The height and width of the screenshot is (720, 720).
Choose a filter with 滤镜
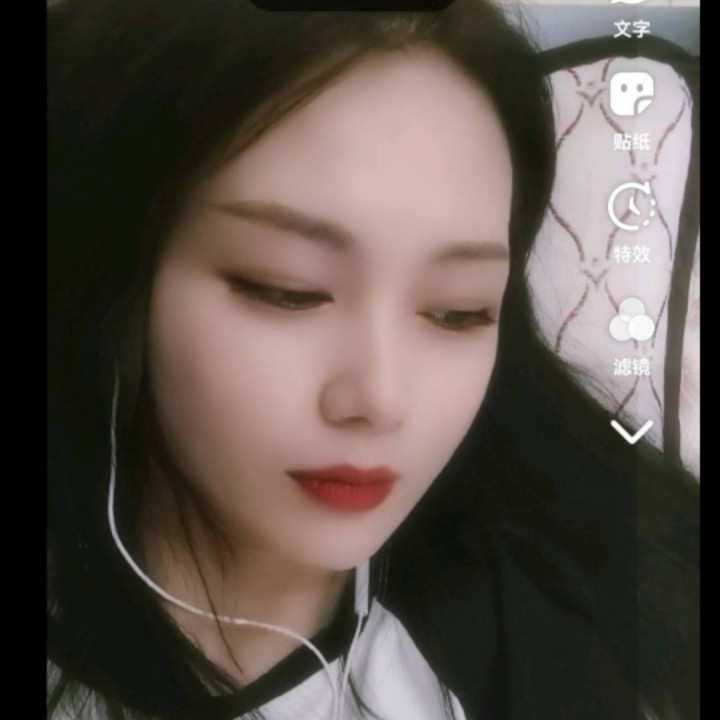click(632, 334)
